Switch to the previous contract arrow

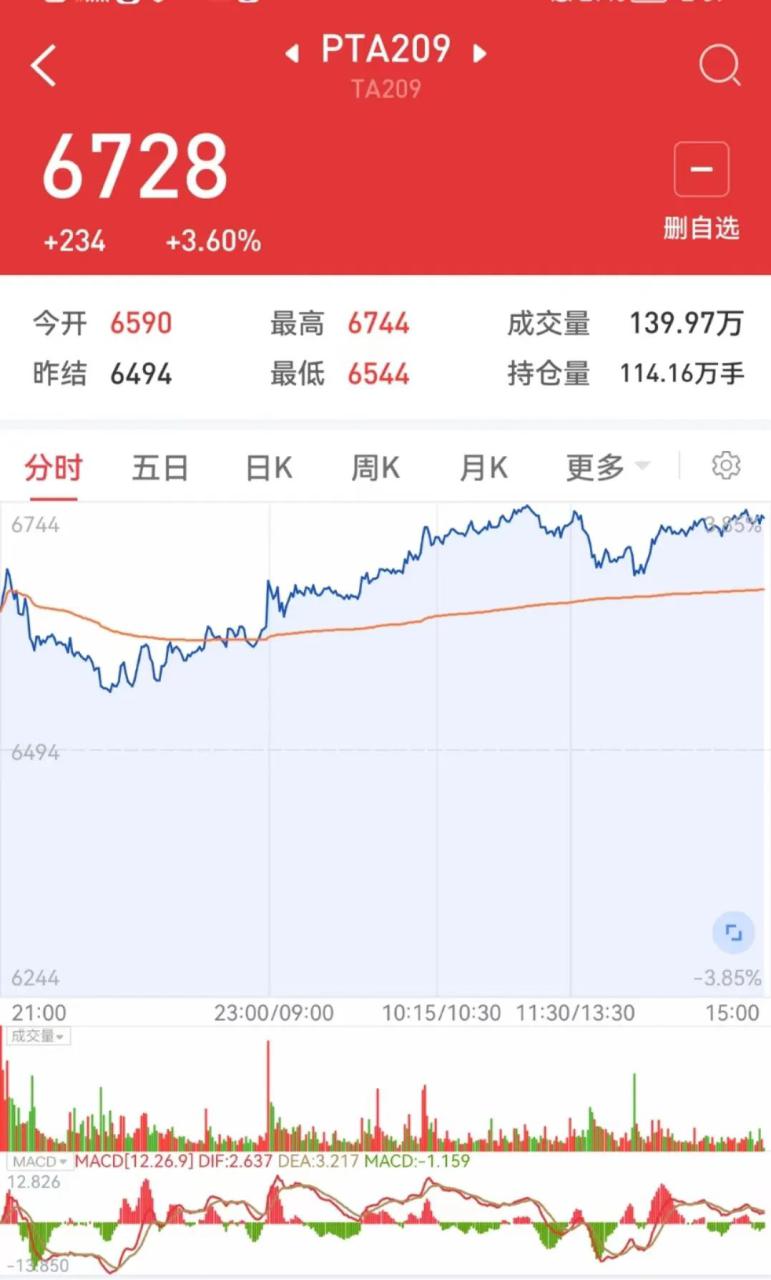click(x=292, y=53)
